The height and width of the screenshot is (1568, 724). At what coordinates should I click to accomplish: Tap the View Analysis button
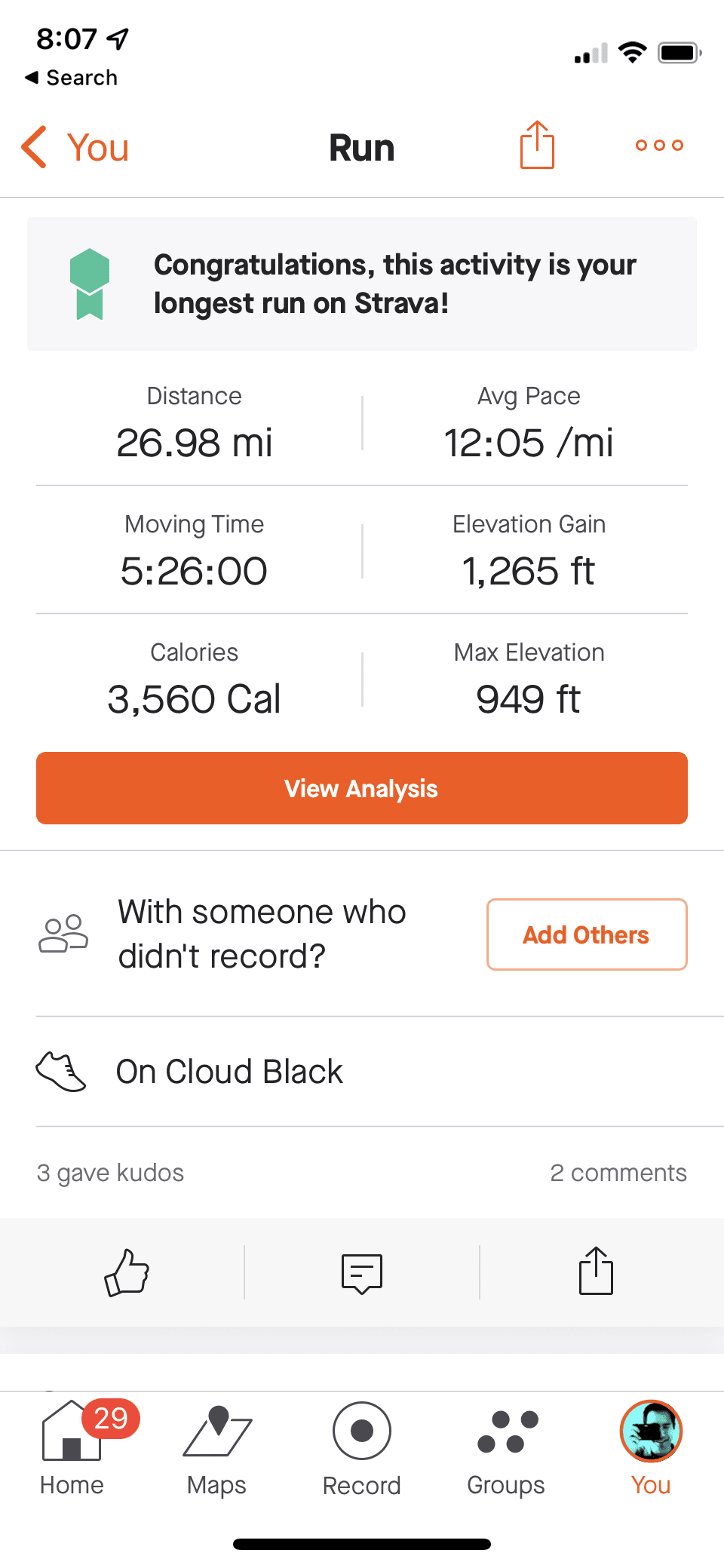(x=362, y=788)
